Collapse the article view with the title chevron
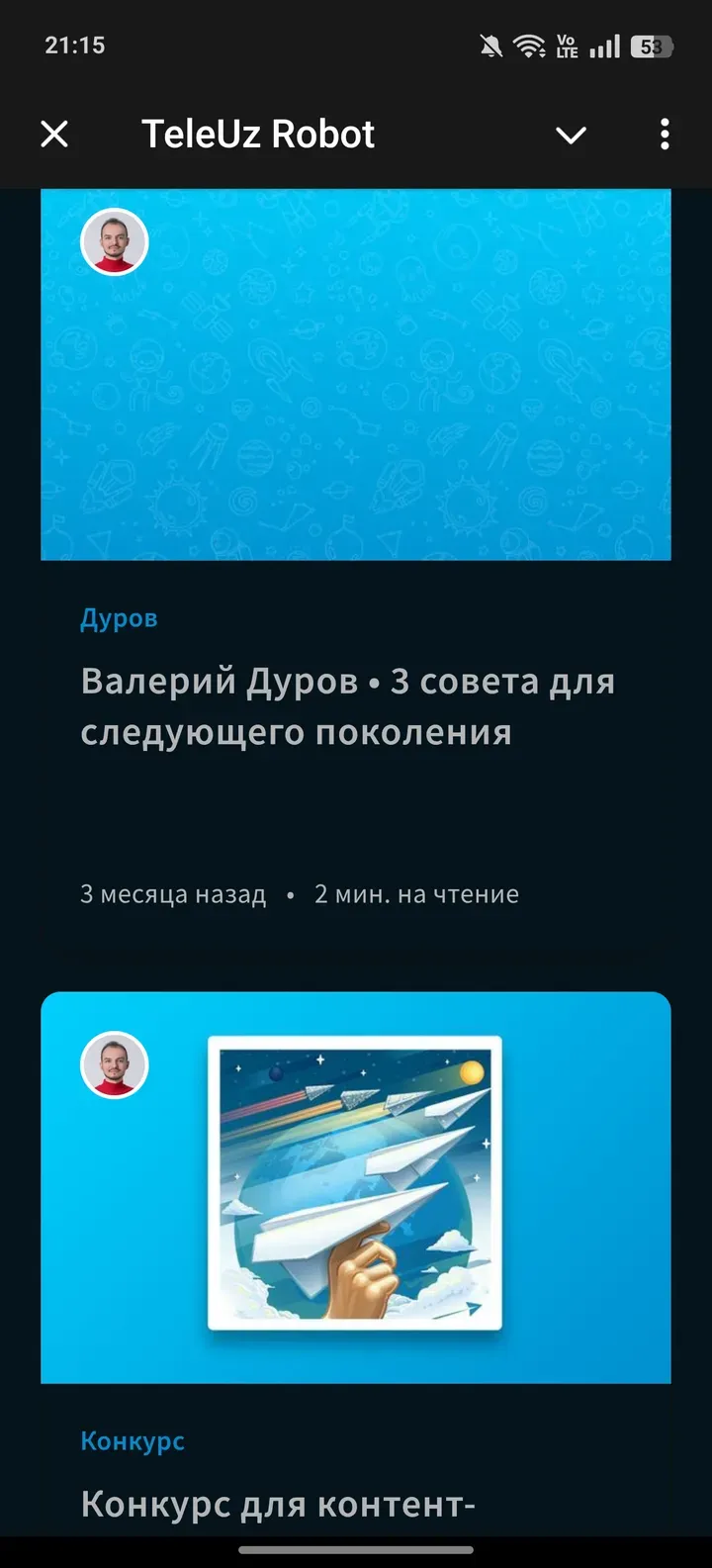 click(x=572, y=136)
